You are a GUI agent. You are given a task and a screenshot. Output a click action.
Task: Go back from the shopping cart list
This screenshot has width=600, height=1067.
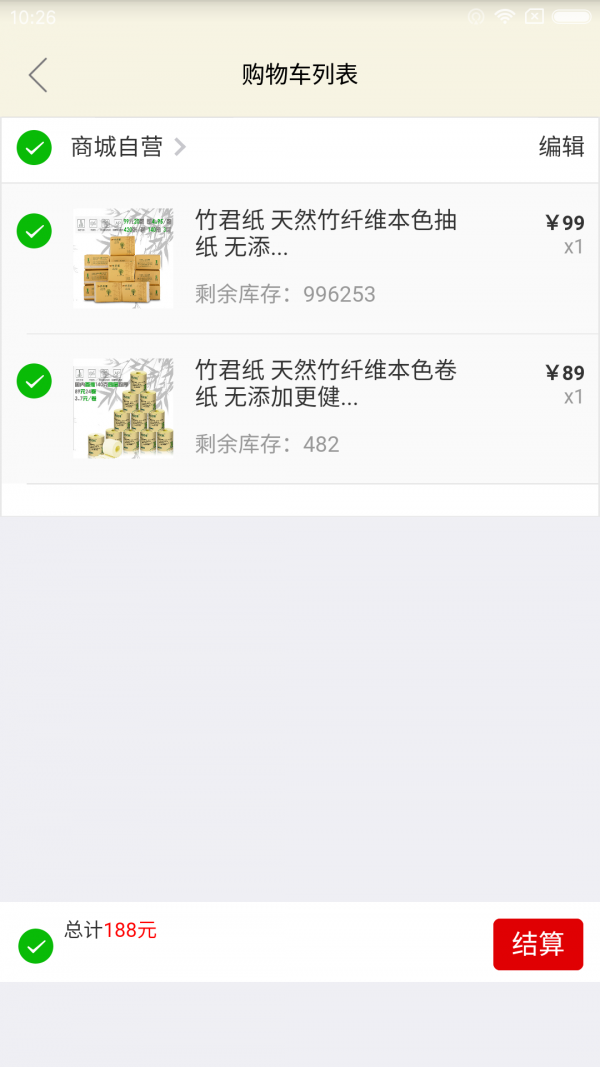coord(38,75)
